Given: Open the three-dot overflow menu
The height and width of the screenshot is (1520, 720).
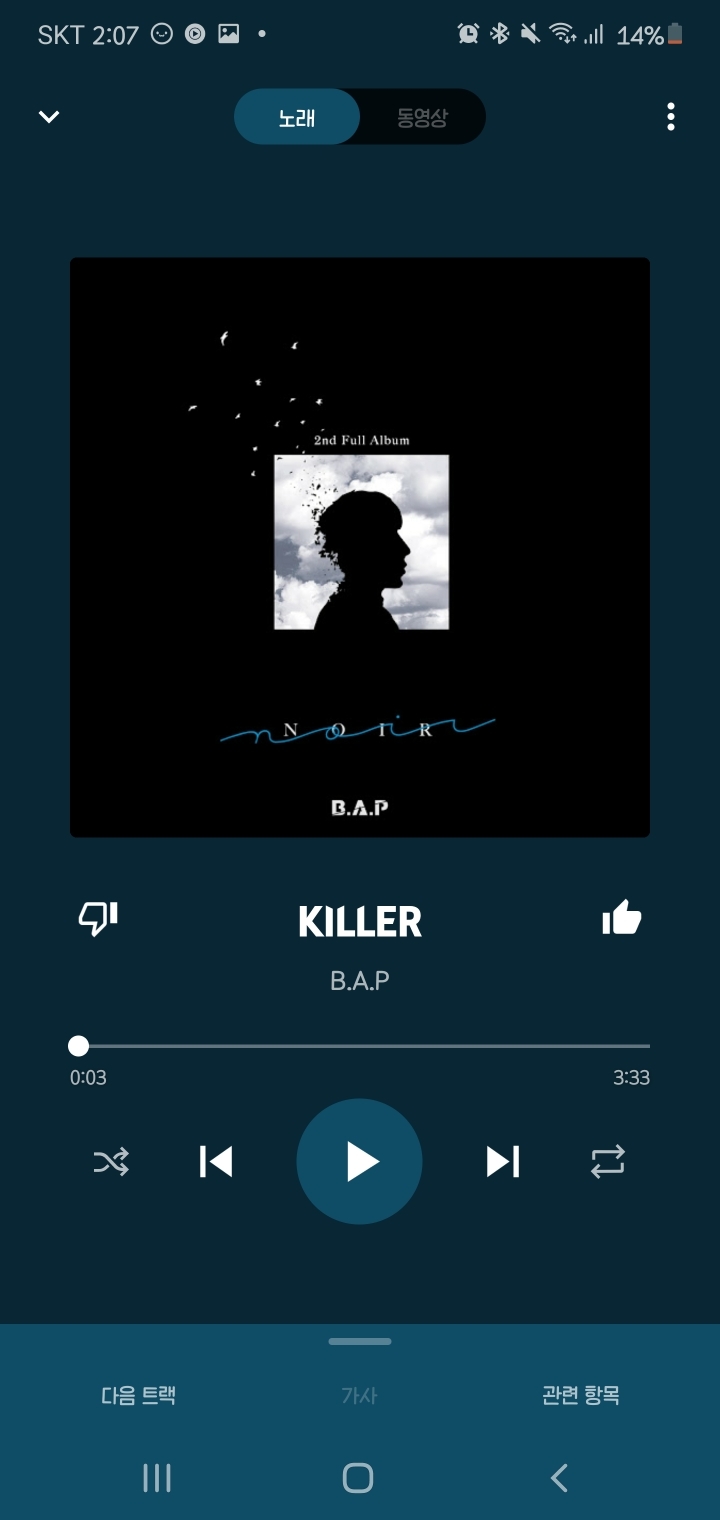Looking at the screenshot, I should 671,117.
